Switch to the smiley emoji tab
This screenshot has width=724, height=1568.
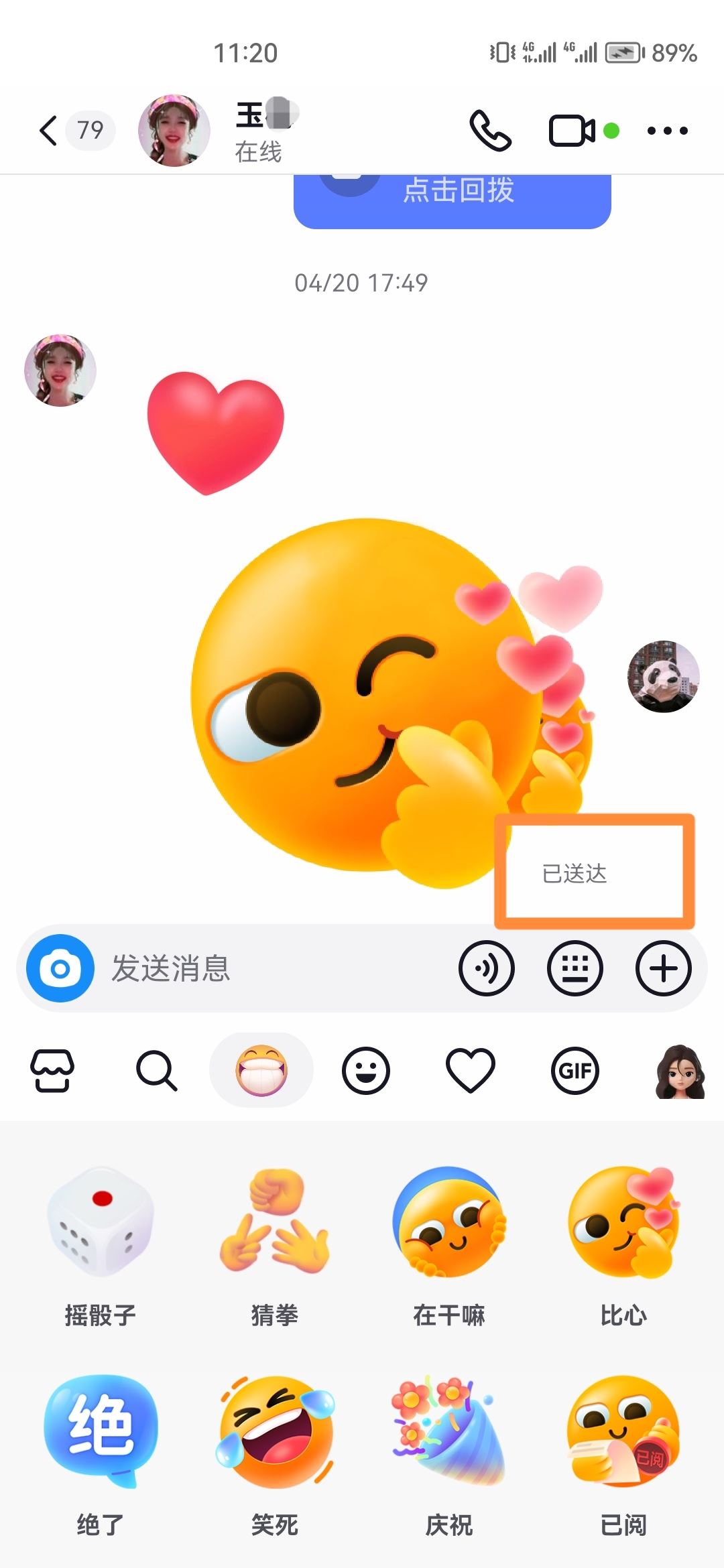(365, 1069)
